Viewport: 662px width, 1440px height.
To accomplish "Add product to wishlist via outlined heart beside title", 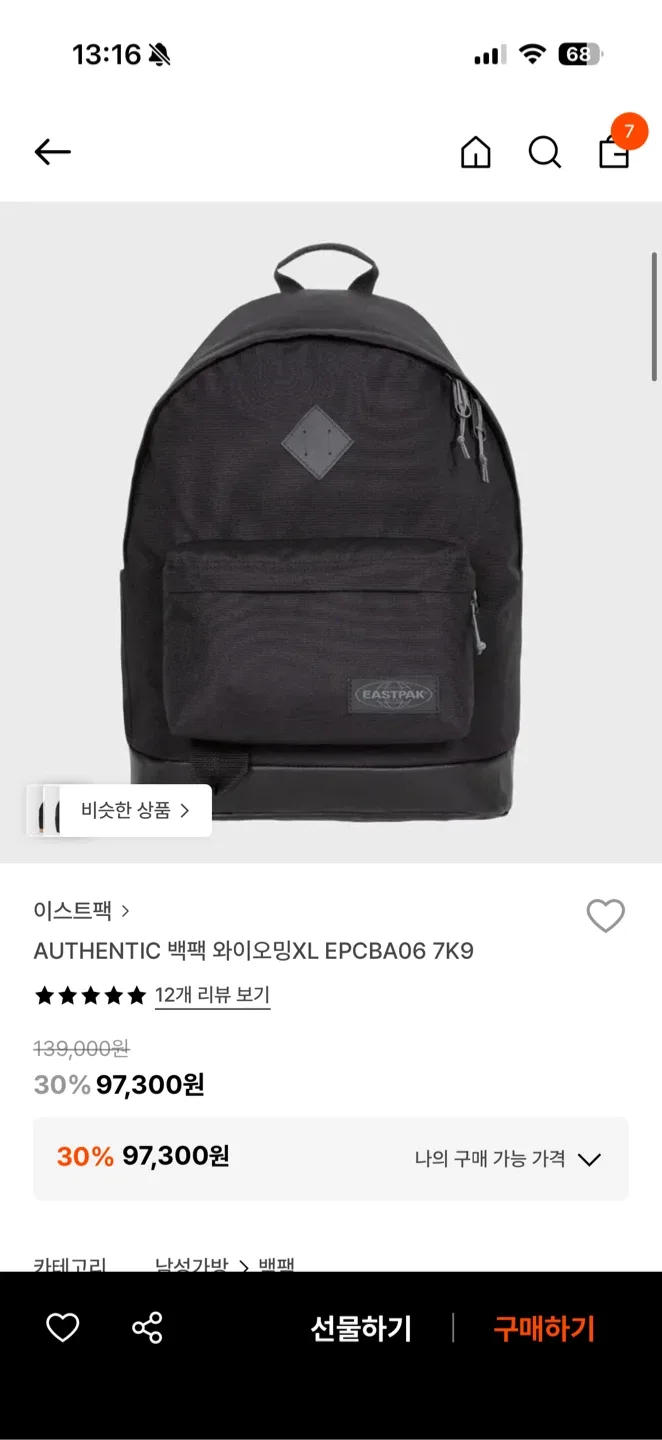I will pos(605,916).
